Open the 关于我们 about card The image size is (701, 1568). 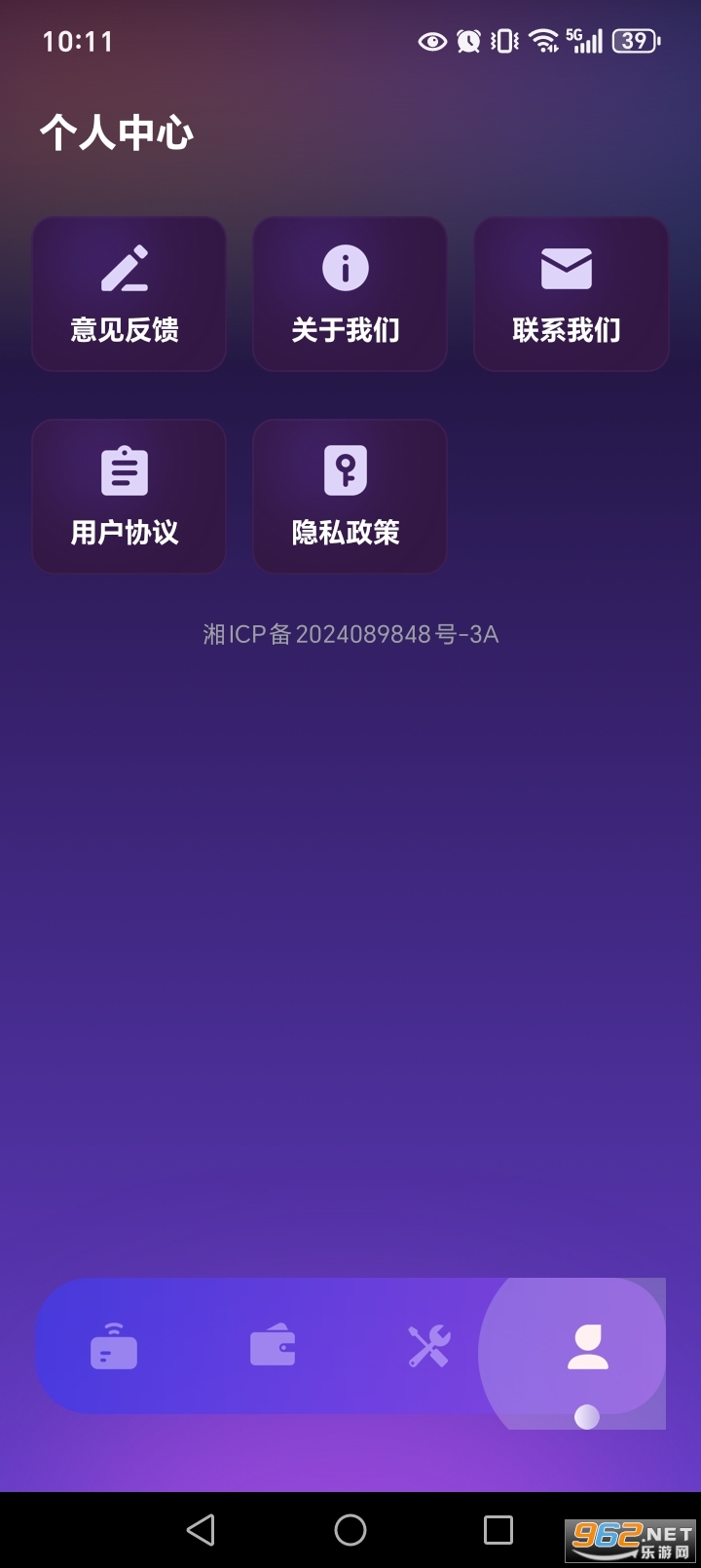[349, 293]
